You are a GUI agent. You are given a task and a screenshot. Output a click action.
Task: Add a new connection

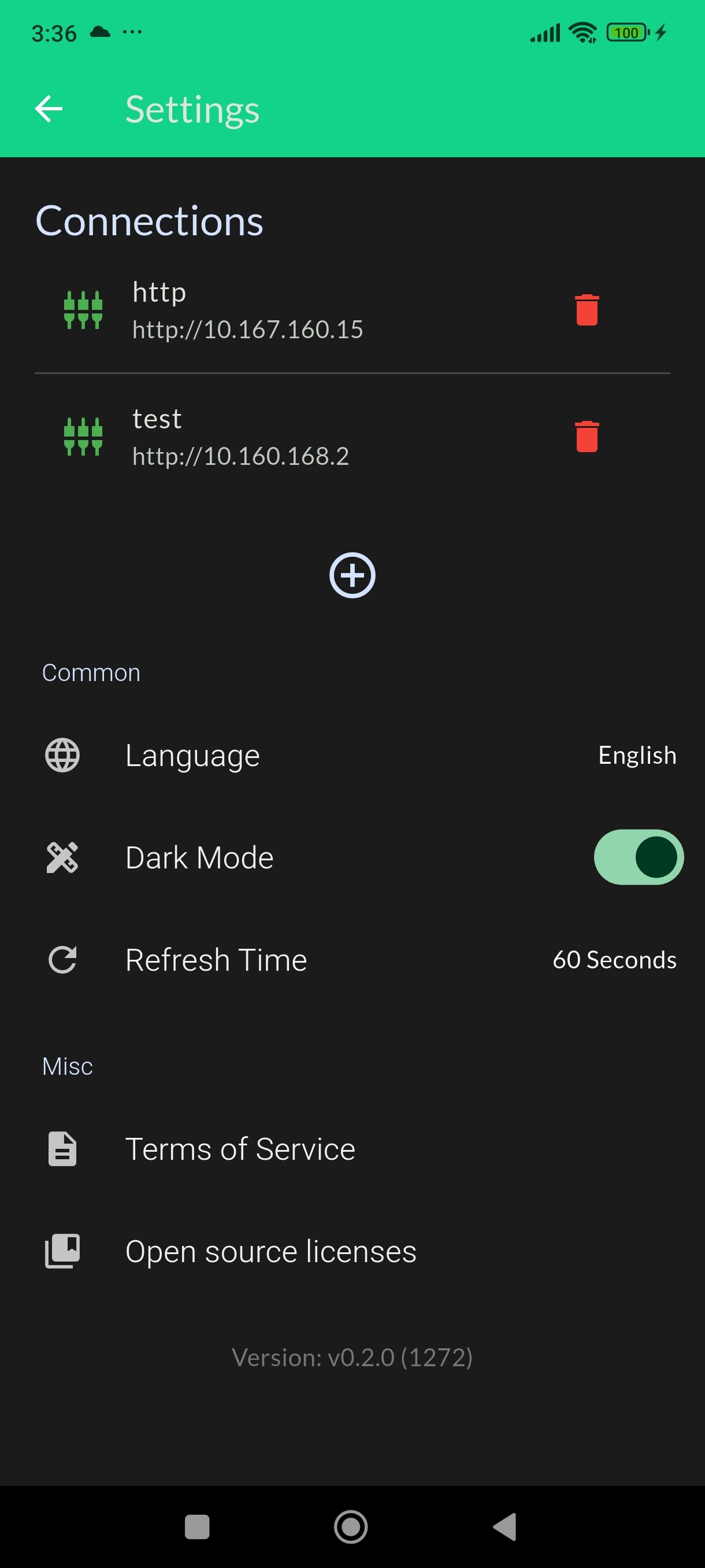352,575
